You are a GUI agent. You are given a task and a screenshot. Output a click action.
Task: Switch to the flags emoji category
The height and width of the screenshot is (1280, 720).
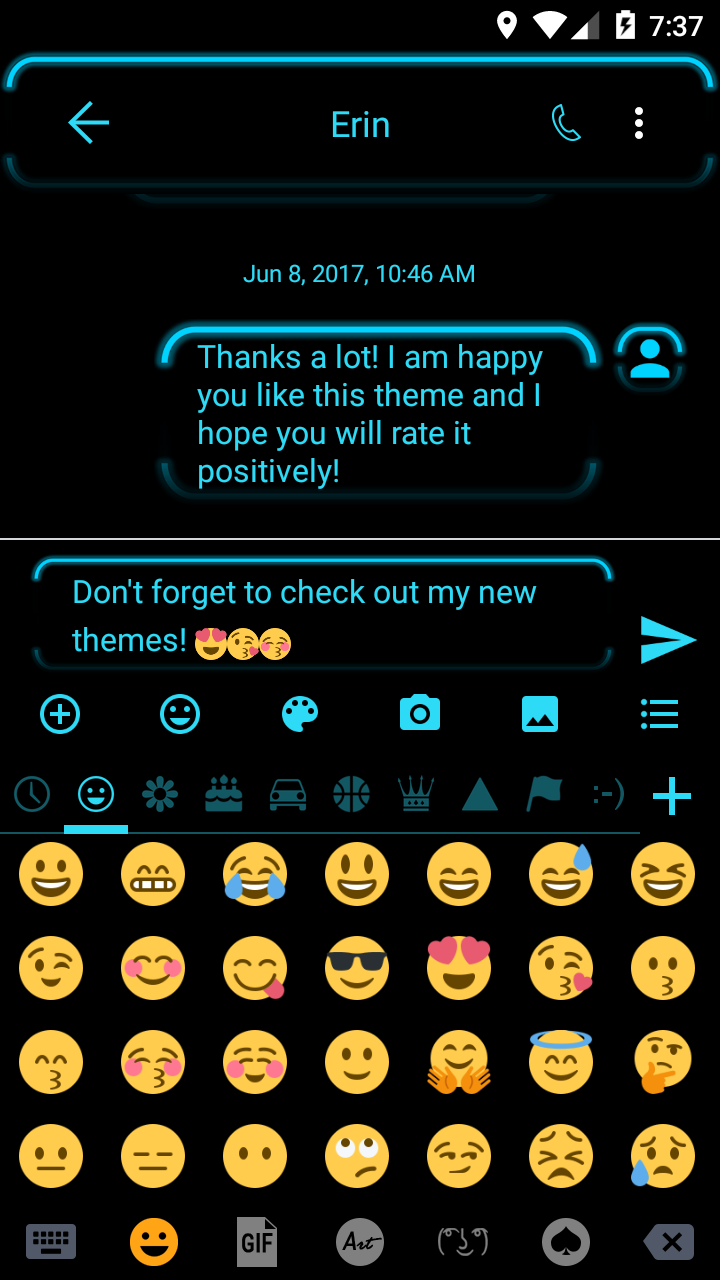pyautogui.click(x=543, y=795)
